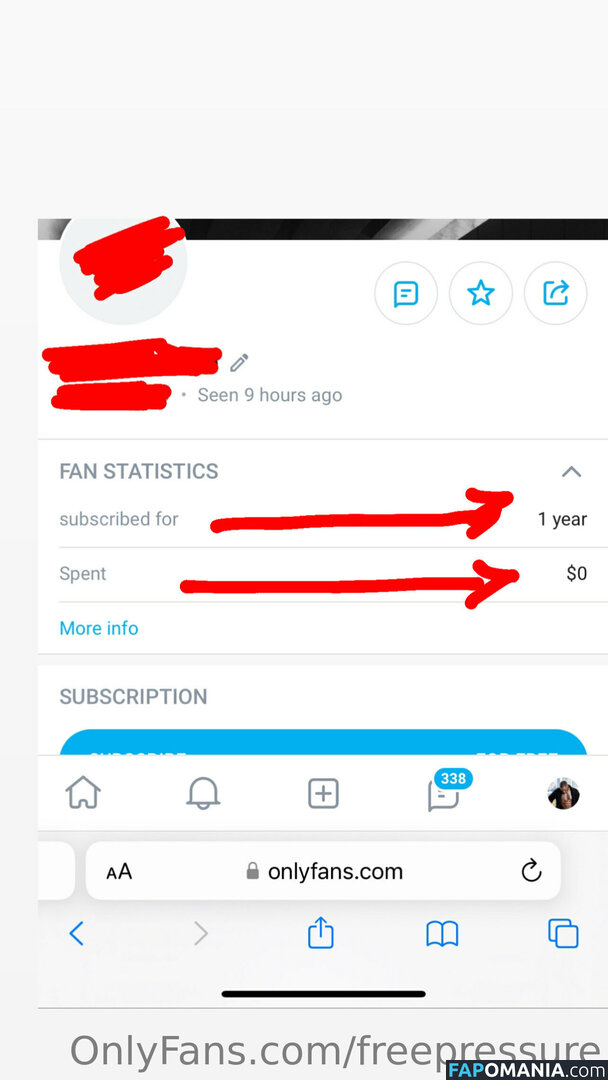Open the notifications bell
This screenshot has height=1080, width=608.
203,794
